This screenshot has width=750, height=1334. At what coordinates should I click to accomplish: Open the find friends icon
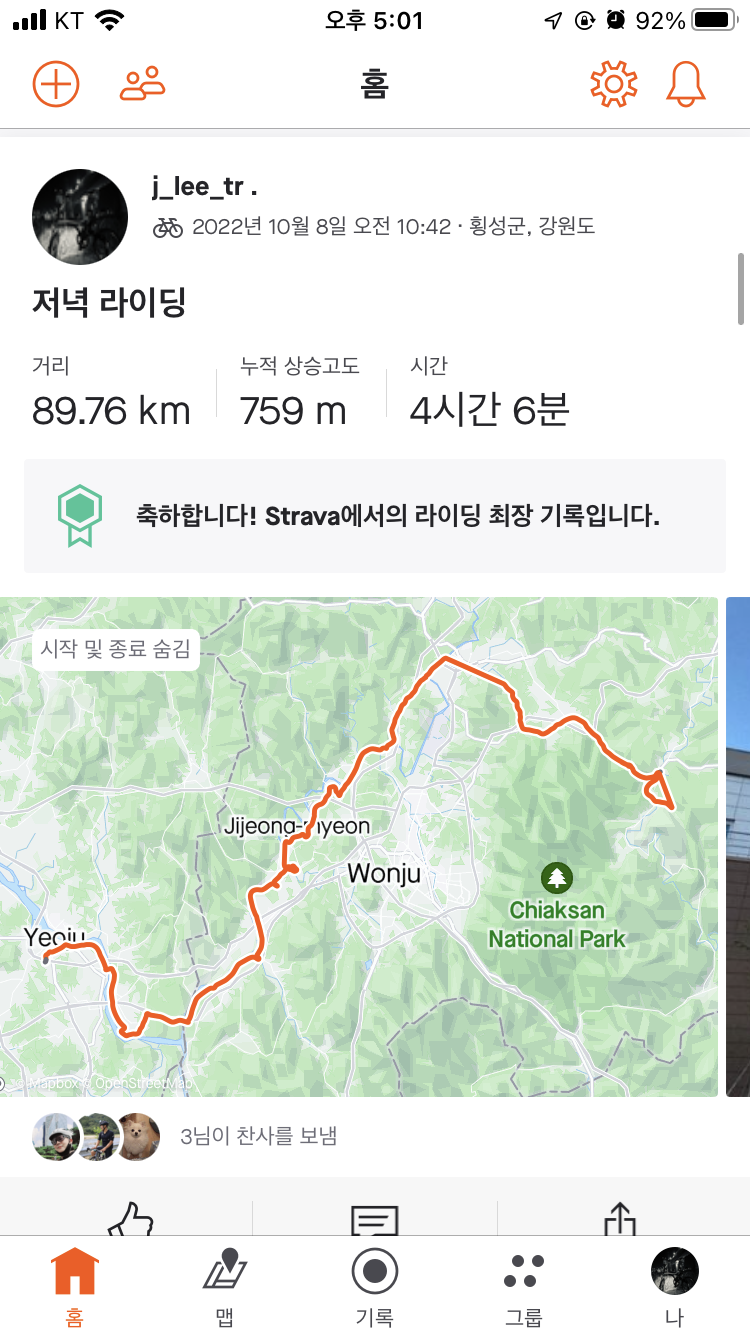tap(142, 84)
